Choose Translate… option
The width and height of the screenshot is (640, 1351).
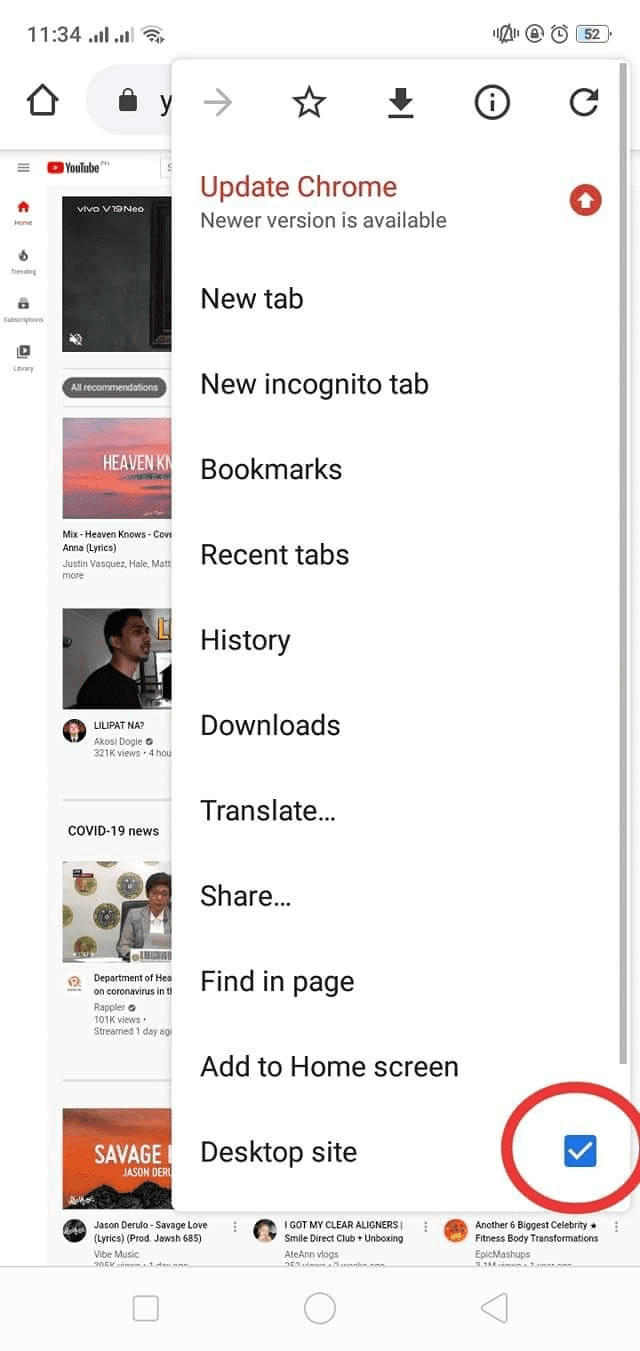(x=268, y=811)
